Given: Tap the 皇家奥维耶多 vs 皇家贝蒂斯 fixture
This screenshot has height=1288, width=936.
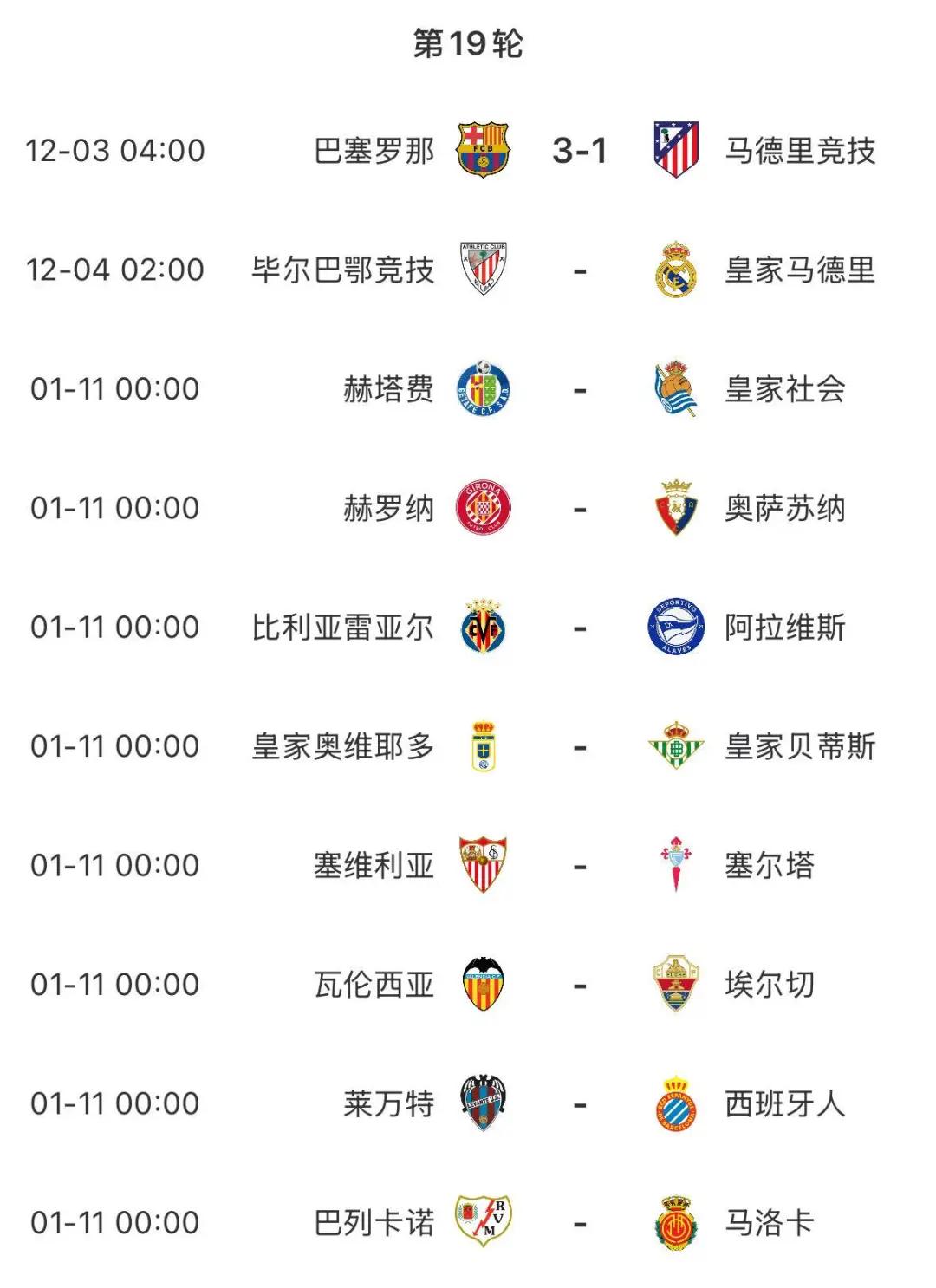Looking at the screenshot, I should pyautogui.click(x=579, y=746).
